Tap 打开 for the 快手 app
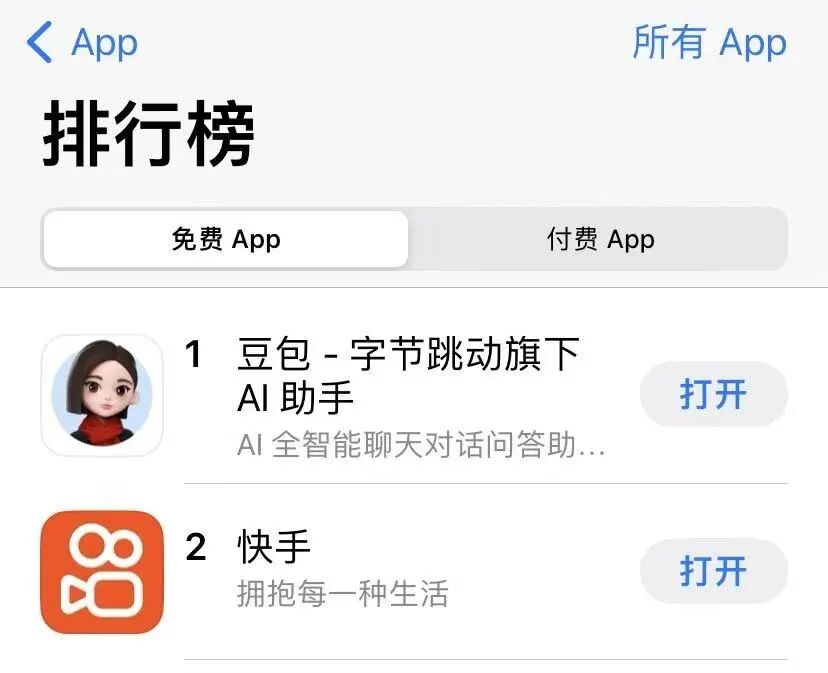Image resolution: width=828 pixels, height=673 pixels. 713,571
